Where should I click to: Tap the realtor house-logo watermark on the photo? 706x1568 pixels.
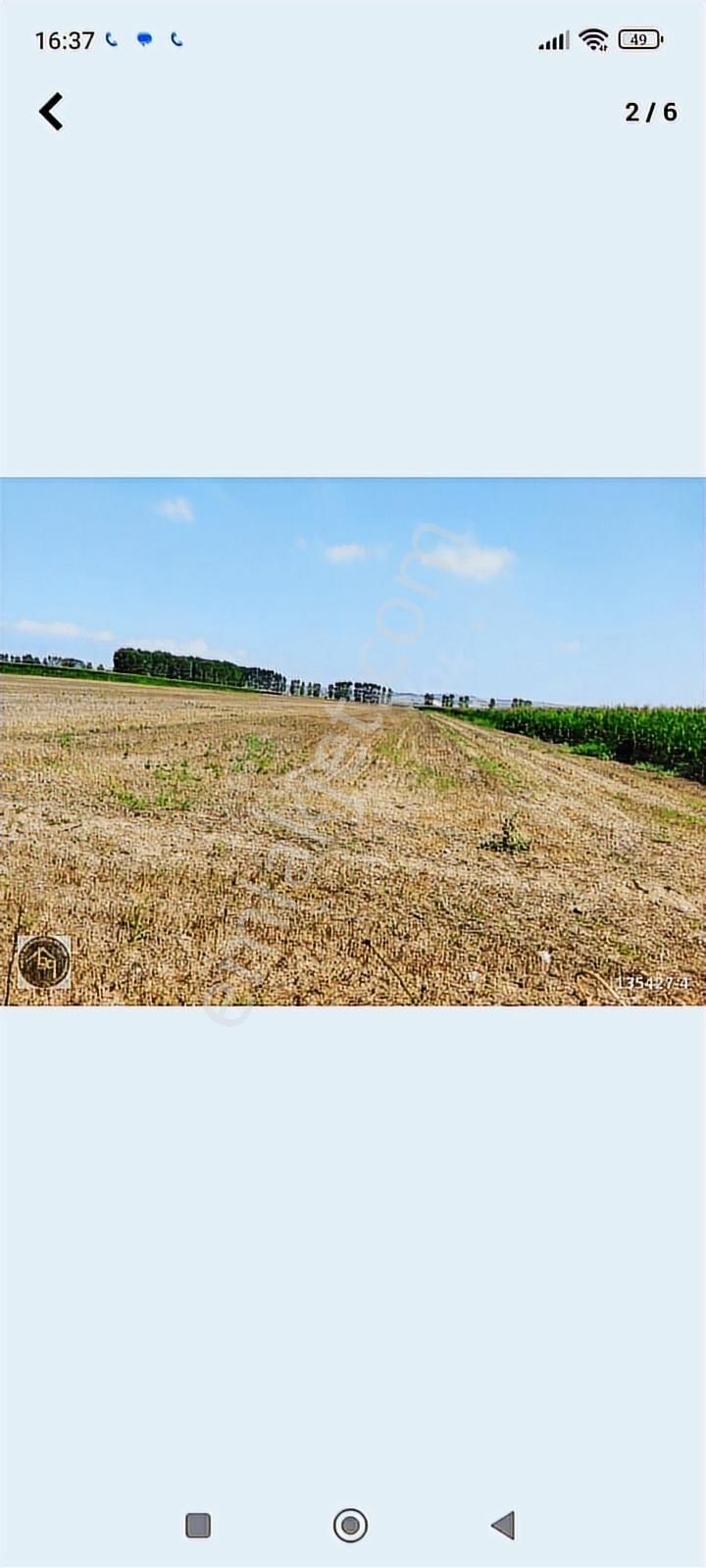click(x=43, y=959)
